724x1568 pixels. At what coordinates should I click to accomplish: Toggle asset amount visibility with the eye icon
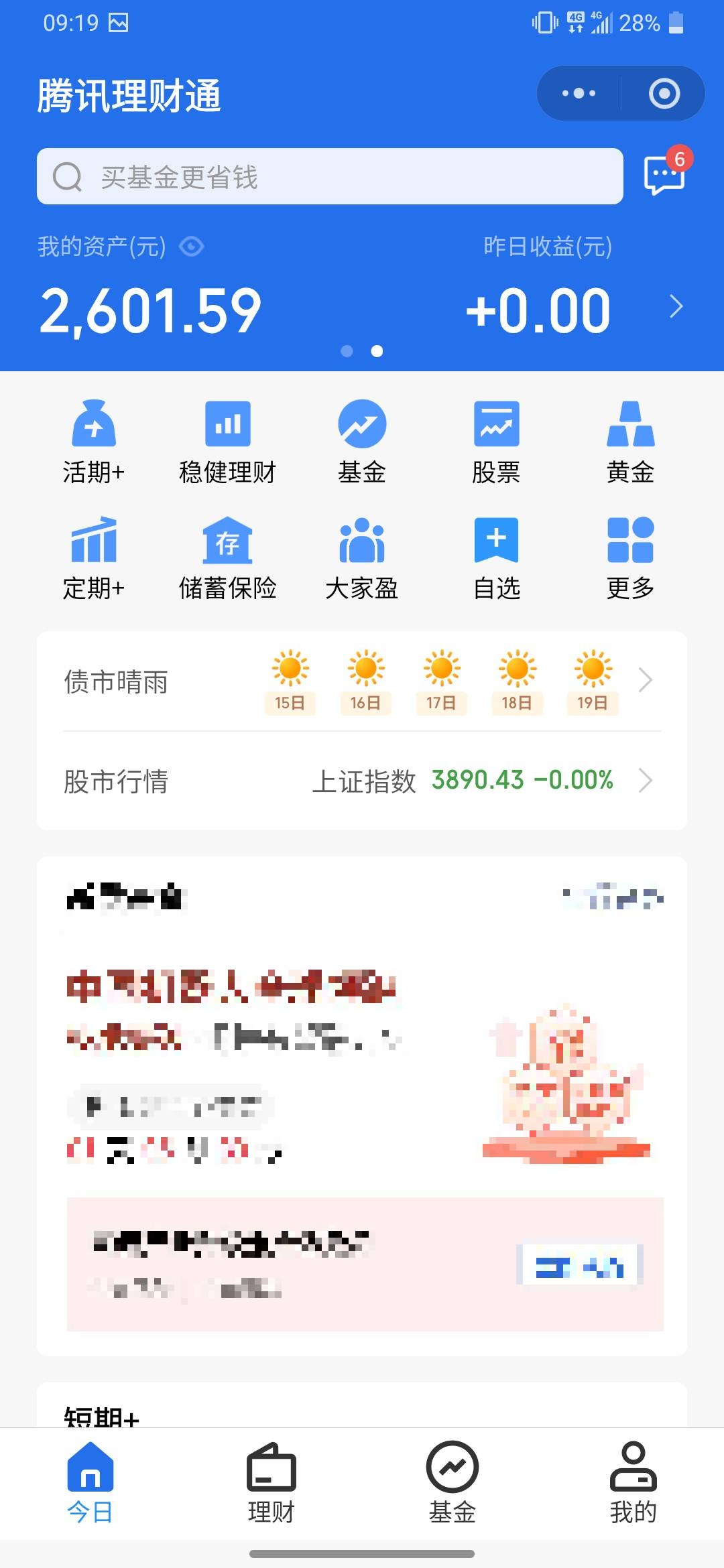(x=190, y=247)
